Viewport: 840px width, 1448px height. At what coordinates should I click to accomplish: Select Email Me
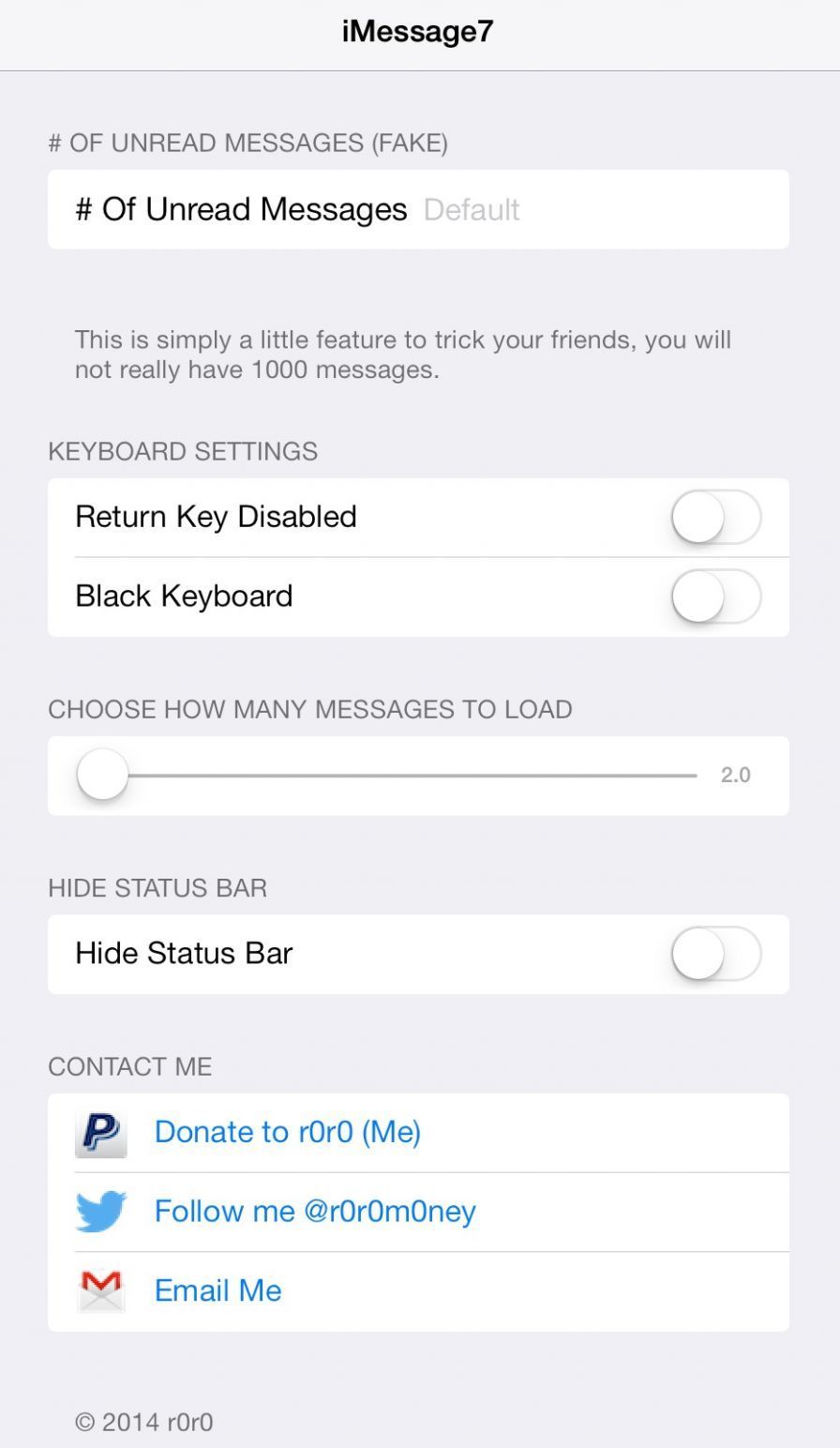coord(217,1290)
